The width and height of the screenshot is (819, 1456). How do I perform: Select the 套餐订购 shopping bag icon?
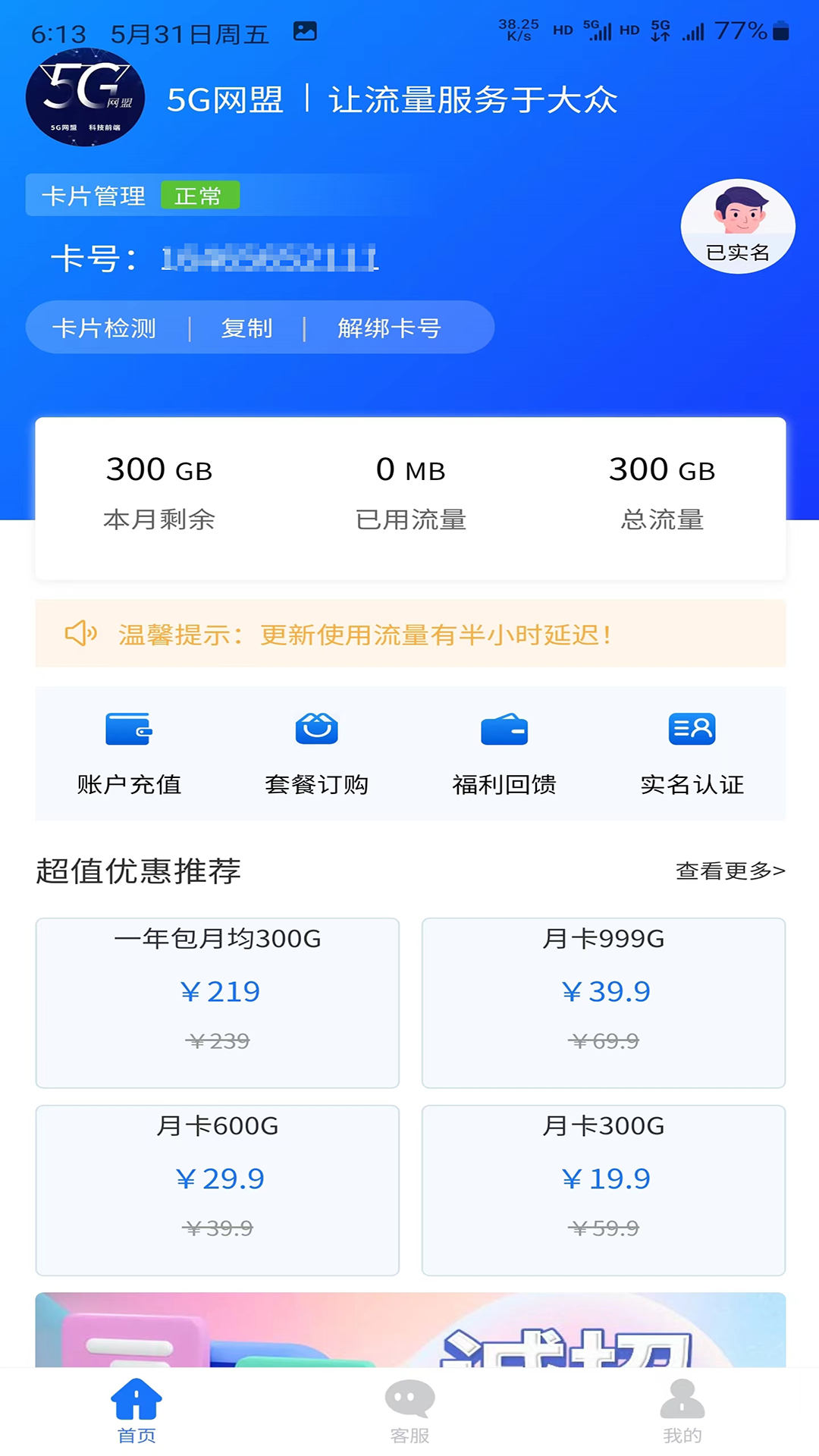coord(316,728)
